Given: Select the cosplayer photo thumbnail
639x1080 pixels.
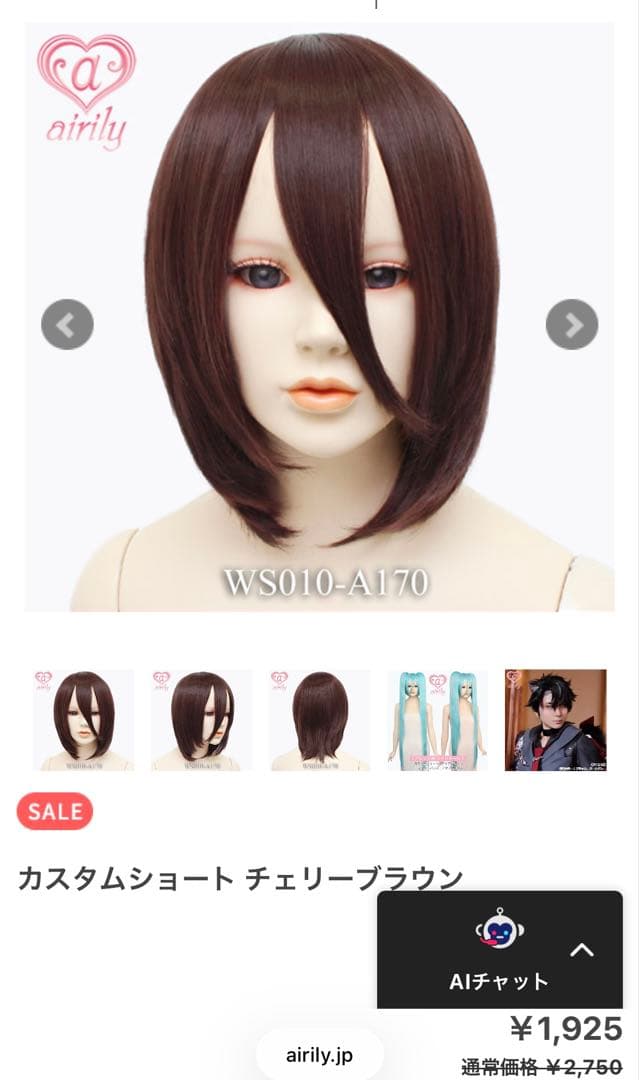Looking at the screenshot, I should 555,720.
